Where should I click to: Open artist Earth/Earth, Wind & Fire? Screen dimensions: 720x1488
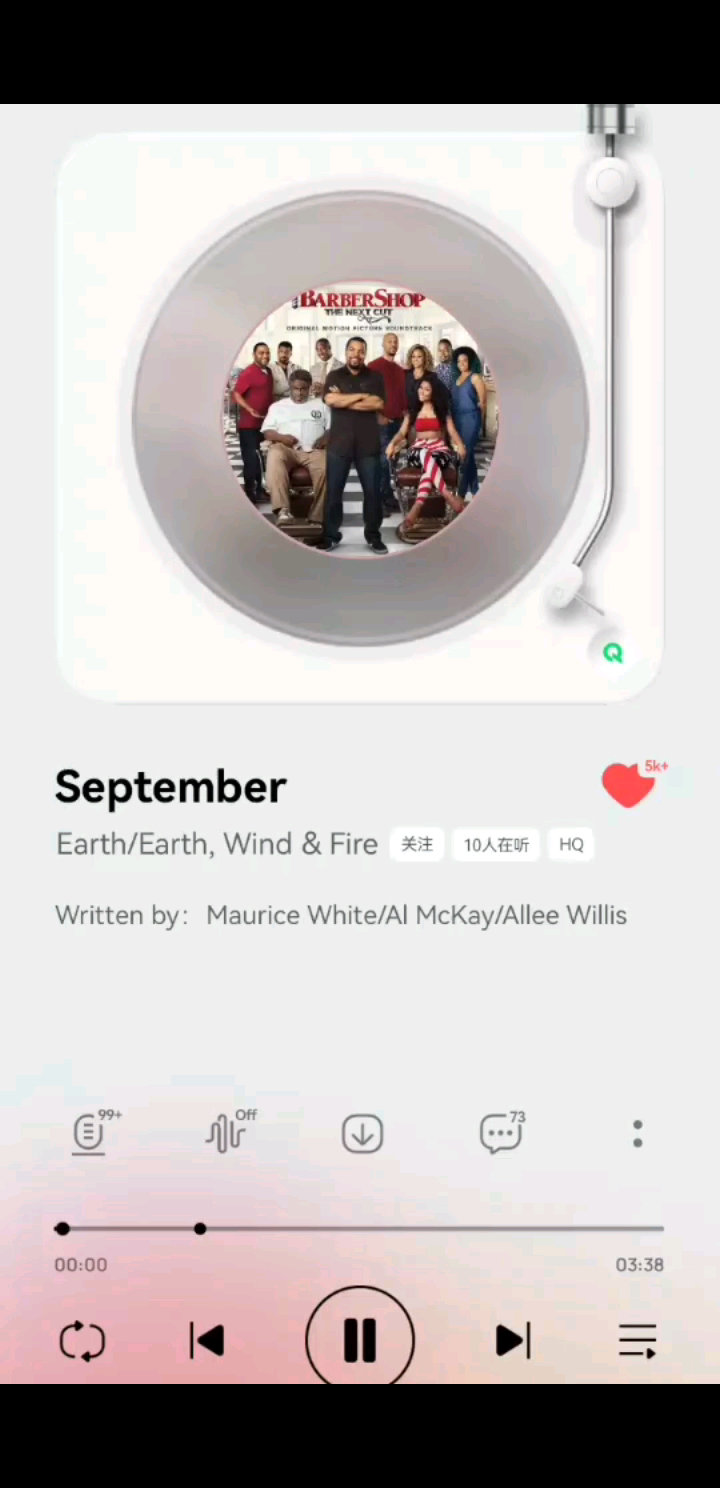pyautogui.click(x=217, y=844)
